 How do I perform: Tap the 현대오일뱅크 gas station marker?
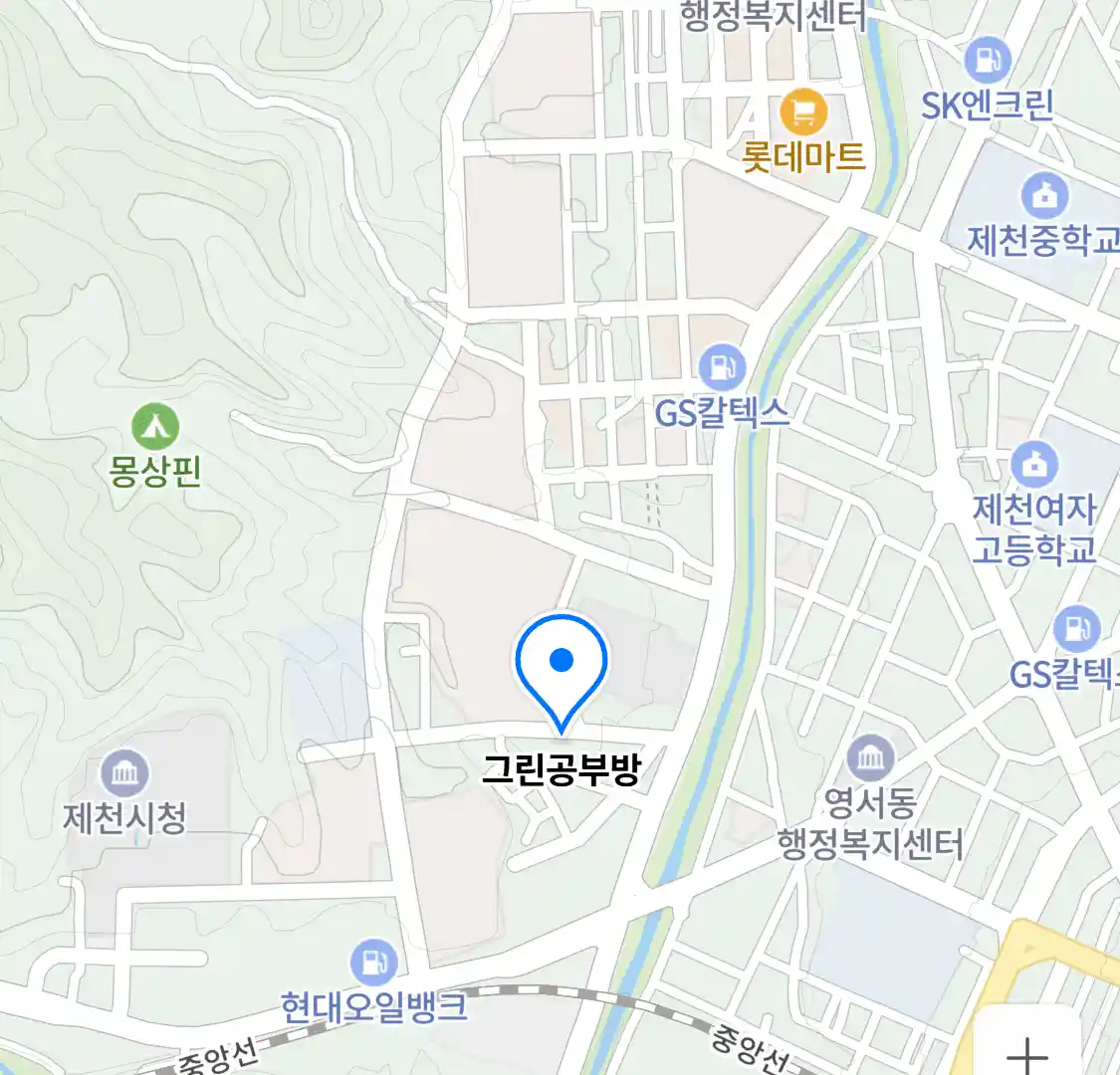[x=374, y=963]
